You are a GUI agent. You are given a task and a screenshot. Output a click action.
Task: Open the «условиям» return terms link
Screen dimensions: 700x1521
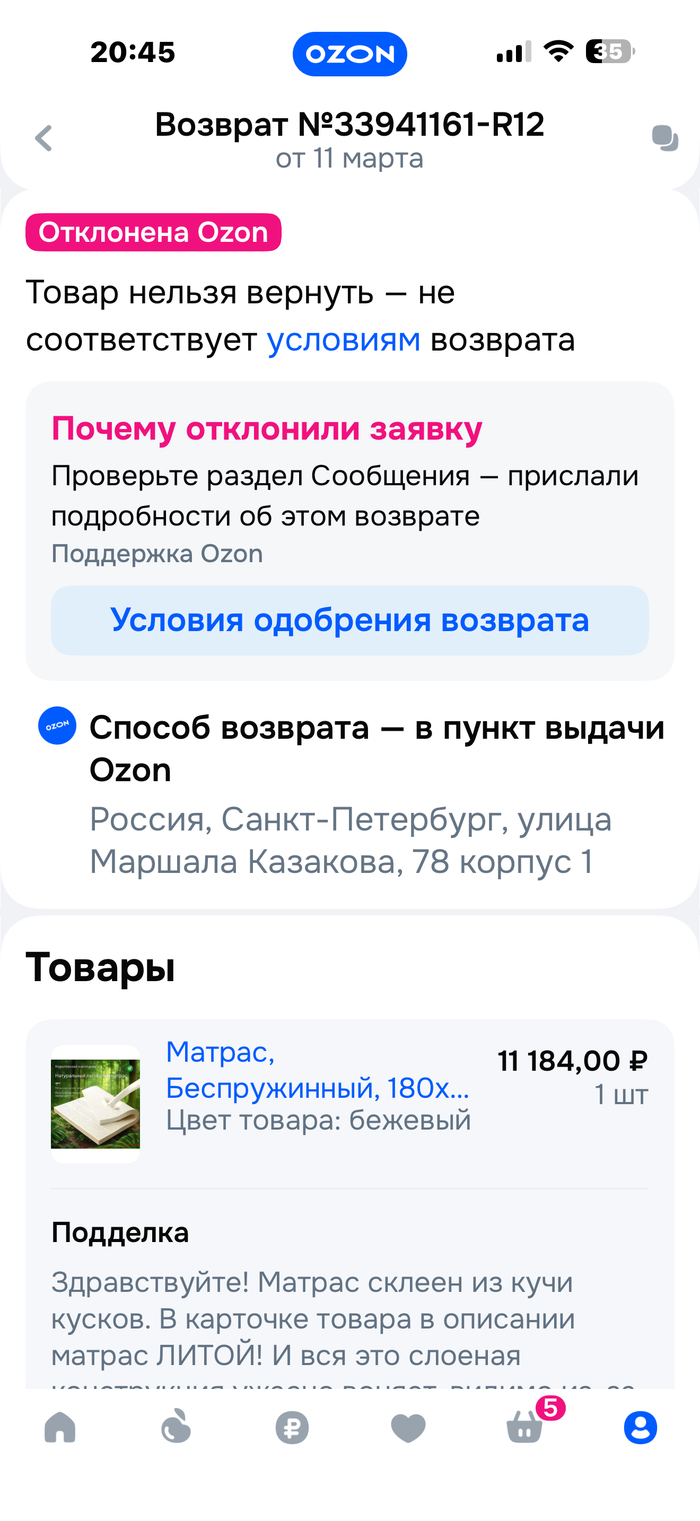[x=343, y=340]
